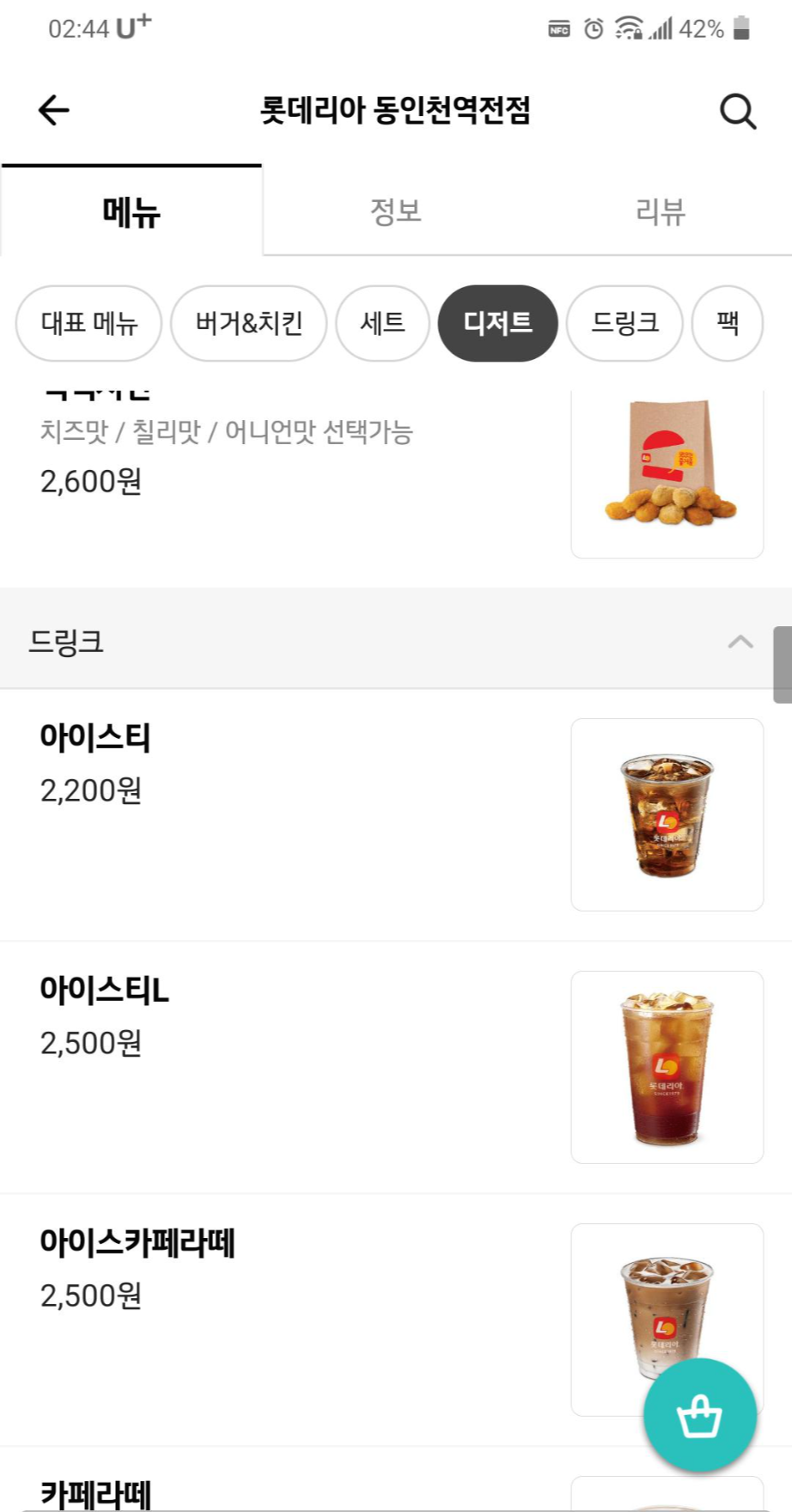792x1512 pixels.
Task: Choose the 드링크 category chip
Action: pos(624,323)
